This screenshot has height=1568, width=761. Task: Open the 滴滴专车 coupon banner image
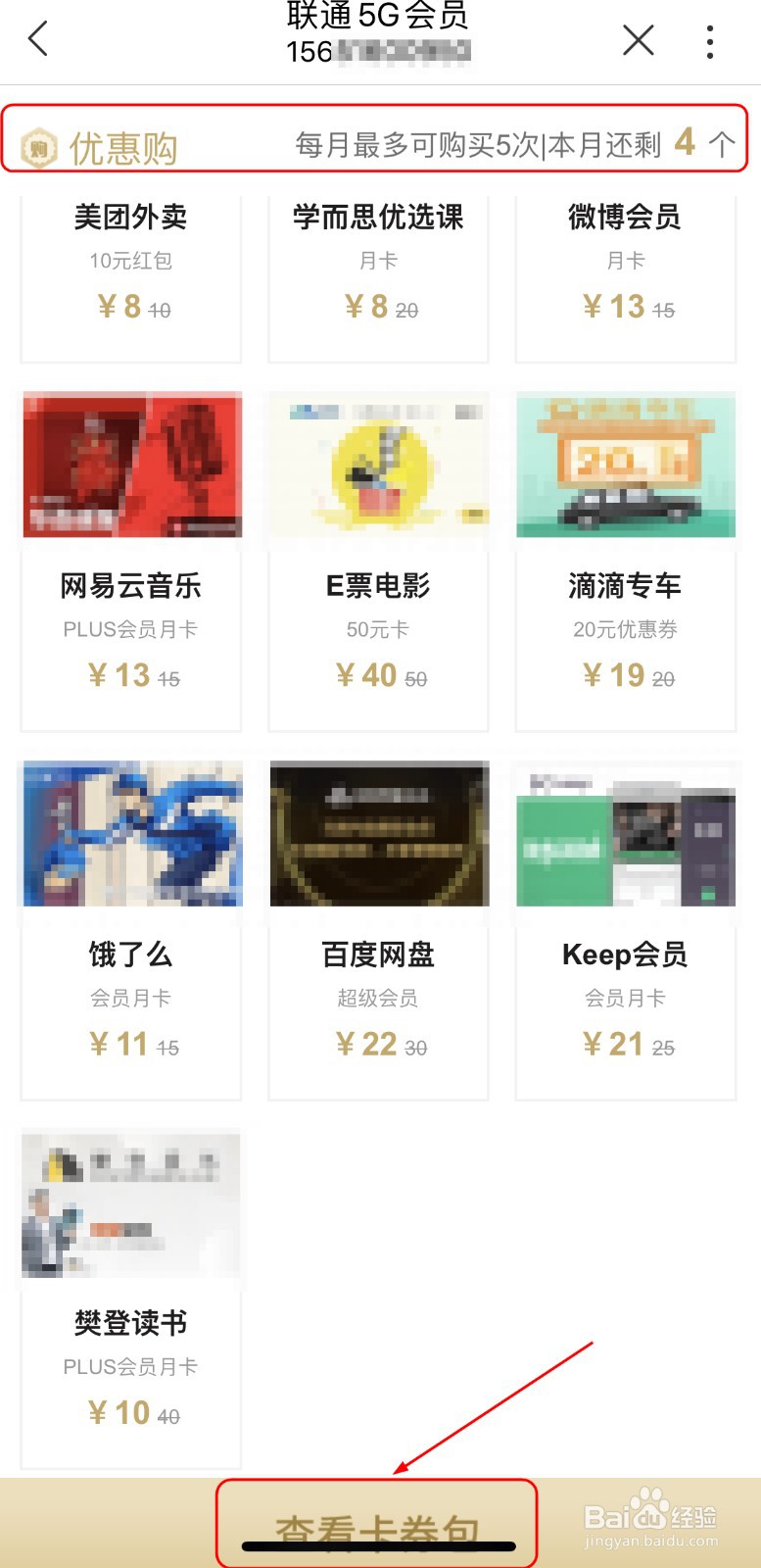[x=625, y=465]
